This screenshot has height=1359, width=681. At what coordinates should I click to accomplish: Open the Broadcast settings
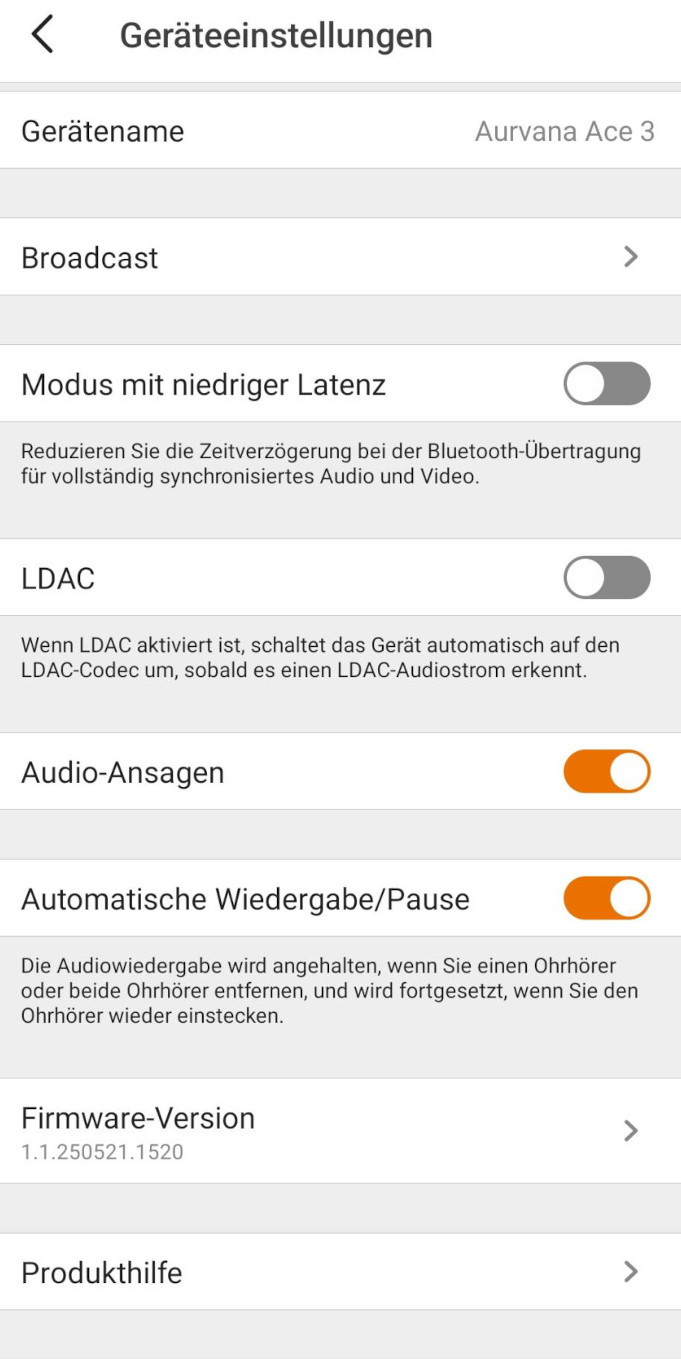[x=340, y=257]
